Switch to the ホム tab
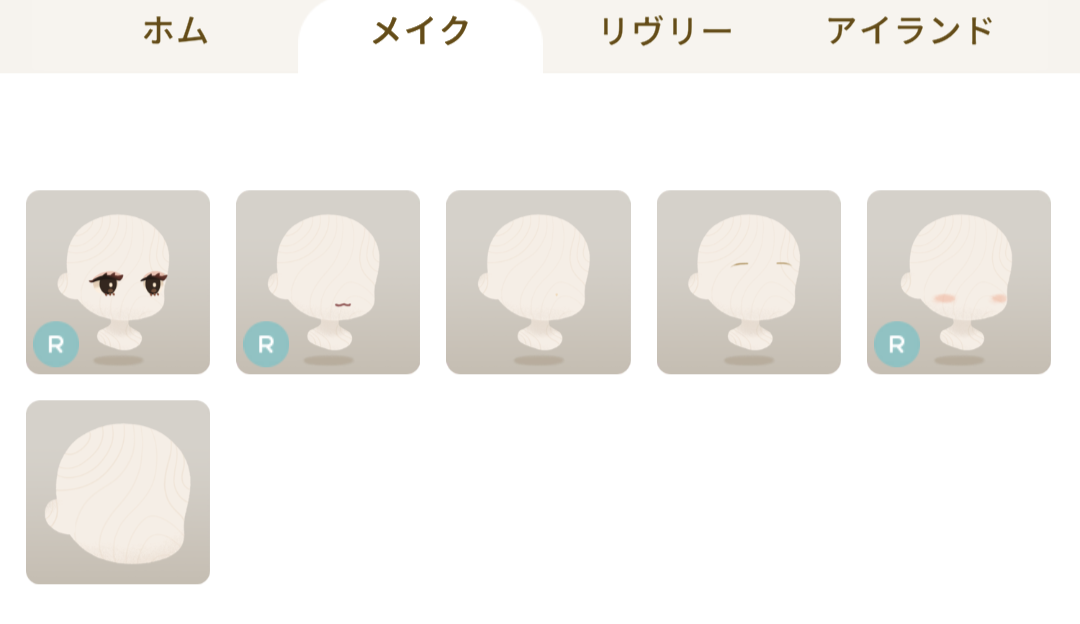The width and height of the screenshot is (1080, 624). tap(175, 32)
